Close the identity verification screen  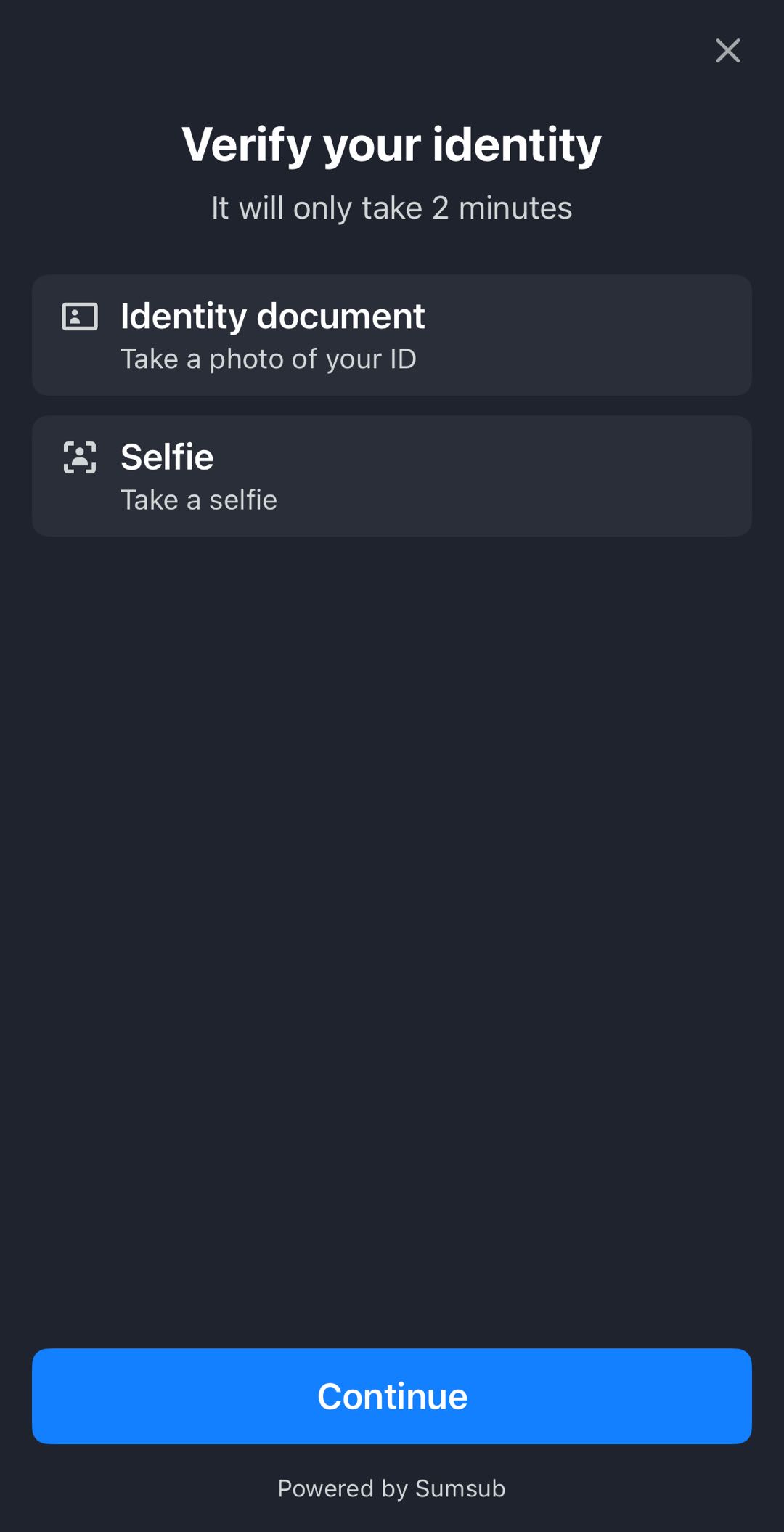click(x=727, y=51)
